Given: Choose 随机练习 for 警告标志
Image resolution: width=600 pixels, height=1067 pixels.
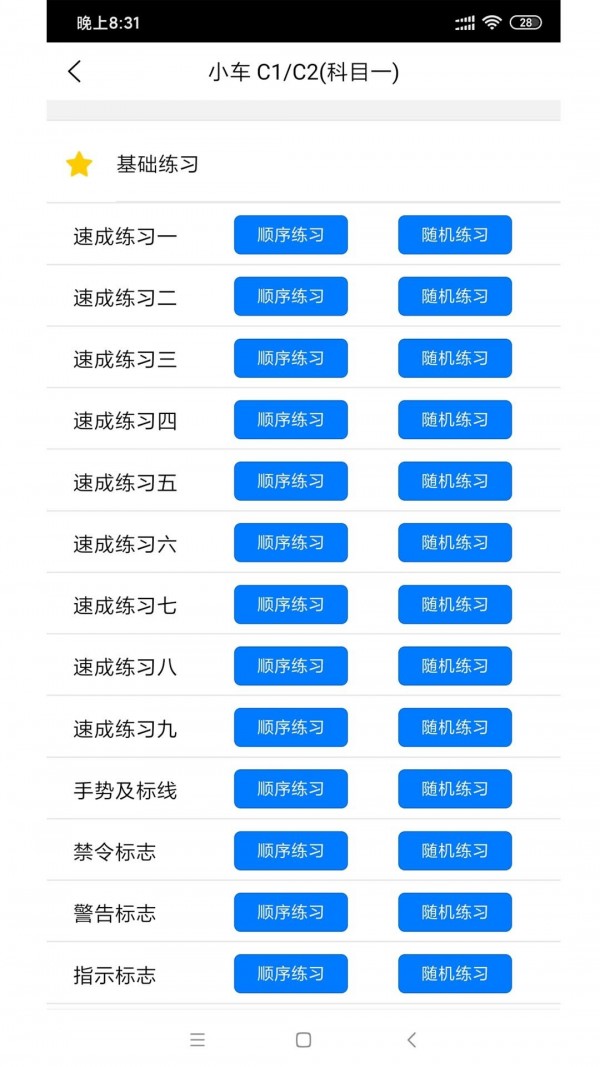Looking at the screenshot, I should [455, 912].
